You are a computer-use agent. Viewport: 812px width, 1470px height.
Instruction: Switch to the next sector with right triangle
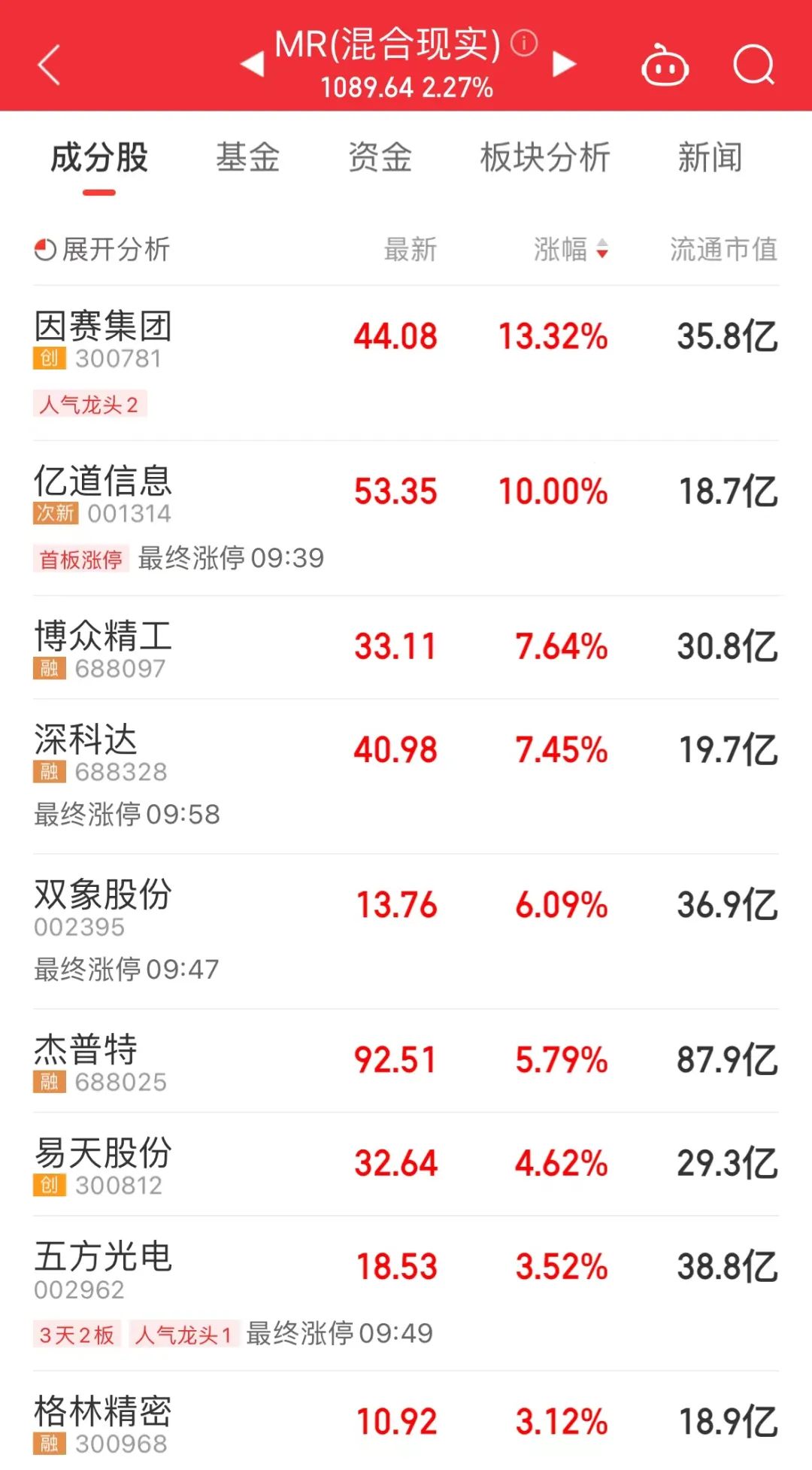564,65
